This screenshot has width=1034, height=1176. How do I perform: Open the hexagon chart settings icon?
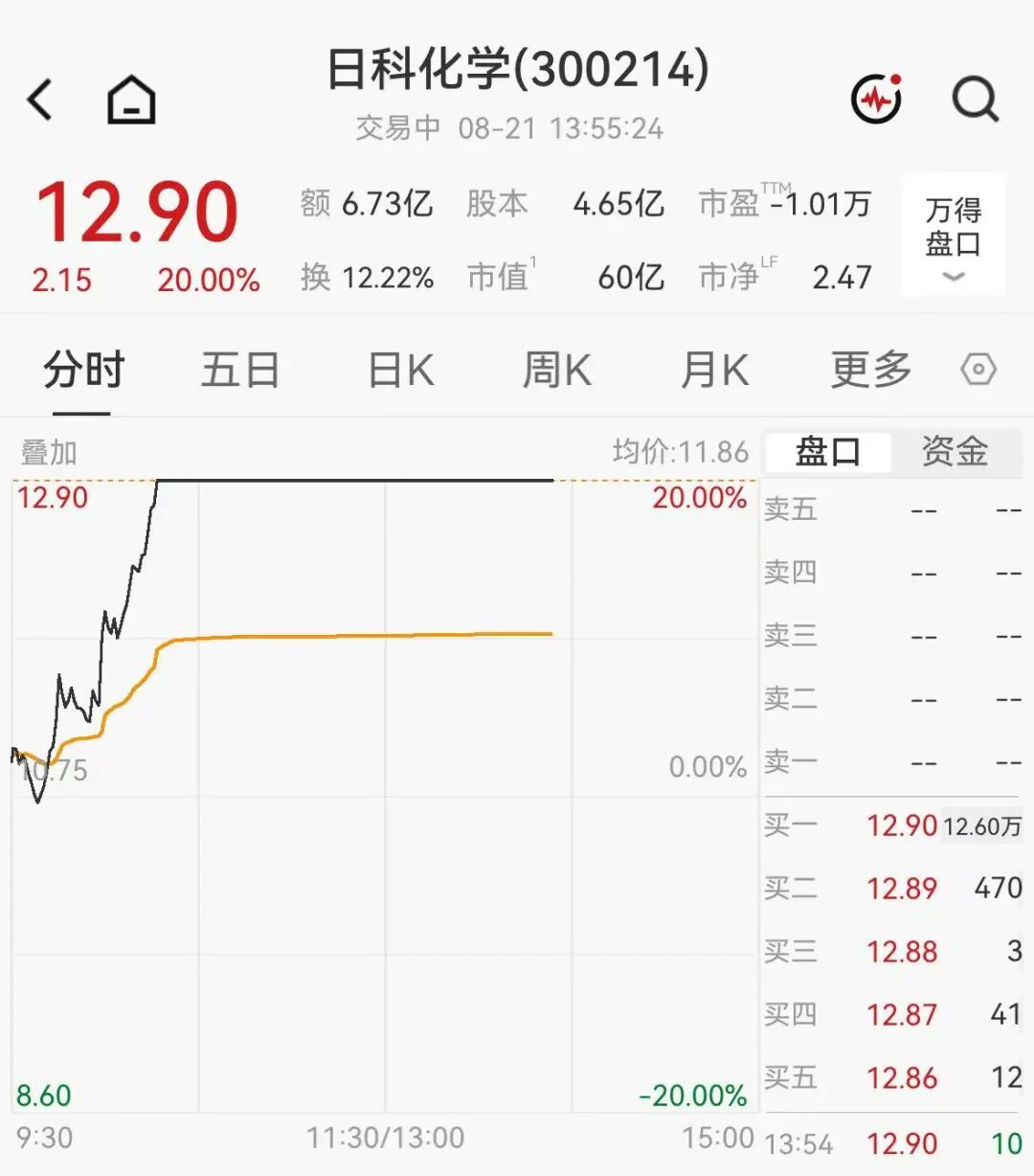pos(978,370)
